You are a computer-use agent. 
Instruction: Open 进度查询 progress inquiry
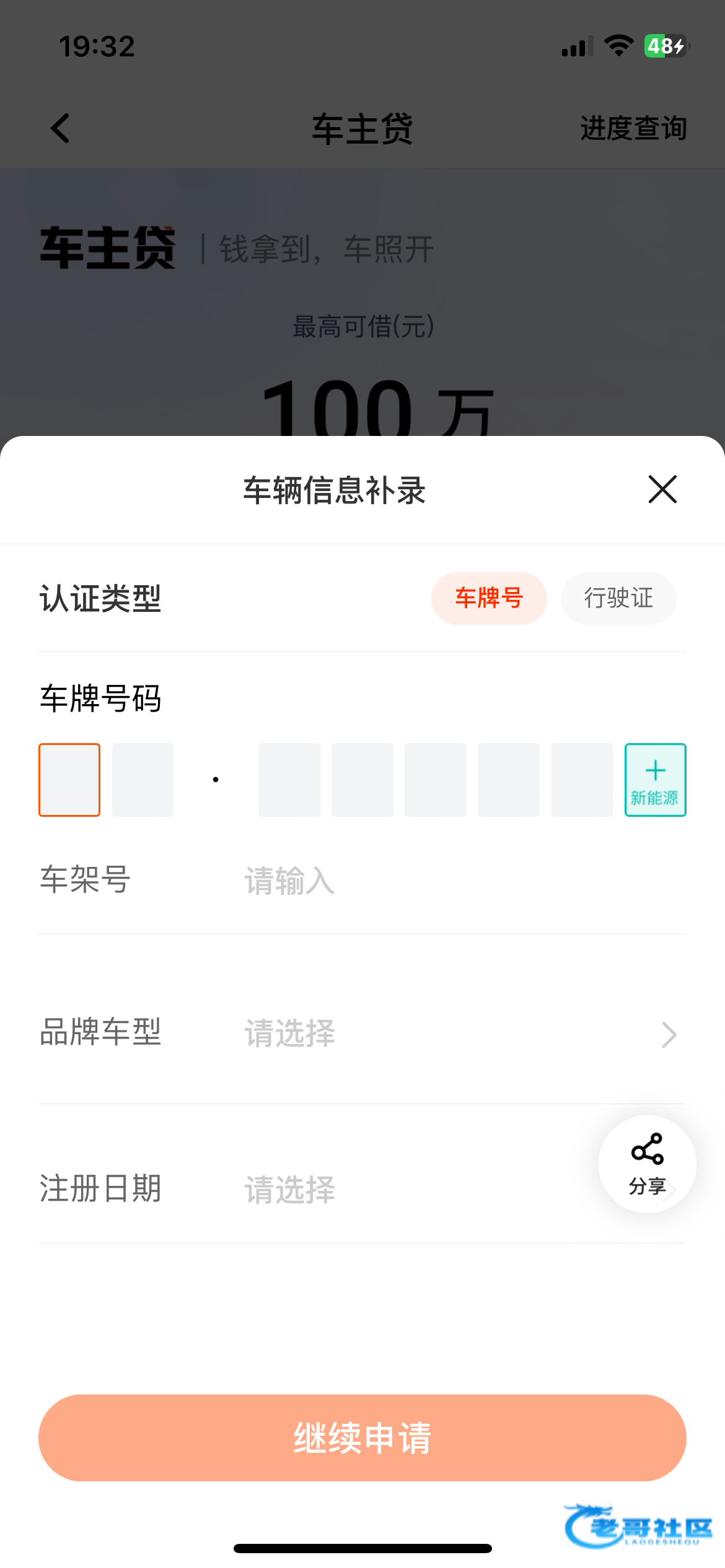click(x=633, y=128)
